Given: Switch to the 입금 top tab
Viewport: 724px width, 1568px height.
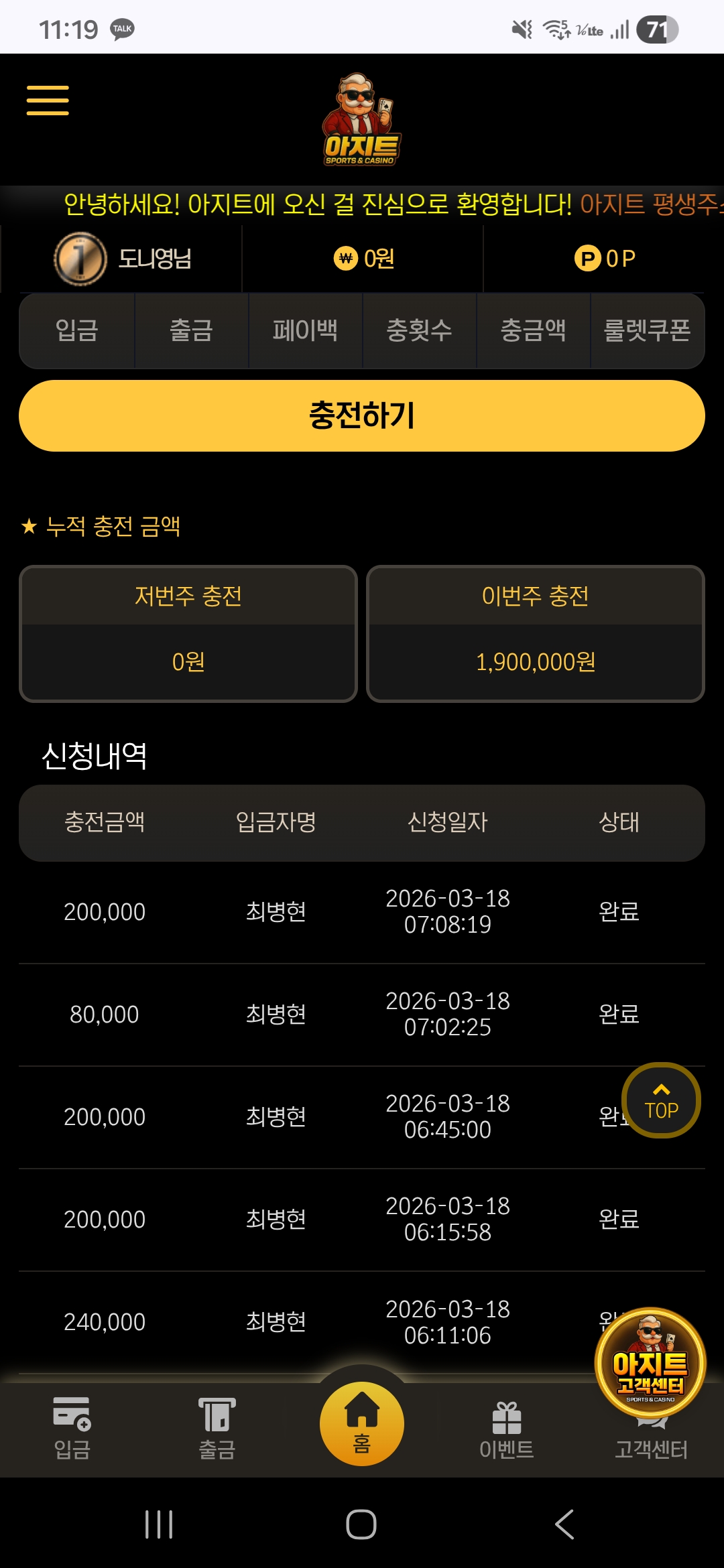Looking at the screenshot, I should (77, 330).
